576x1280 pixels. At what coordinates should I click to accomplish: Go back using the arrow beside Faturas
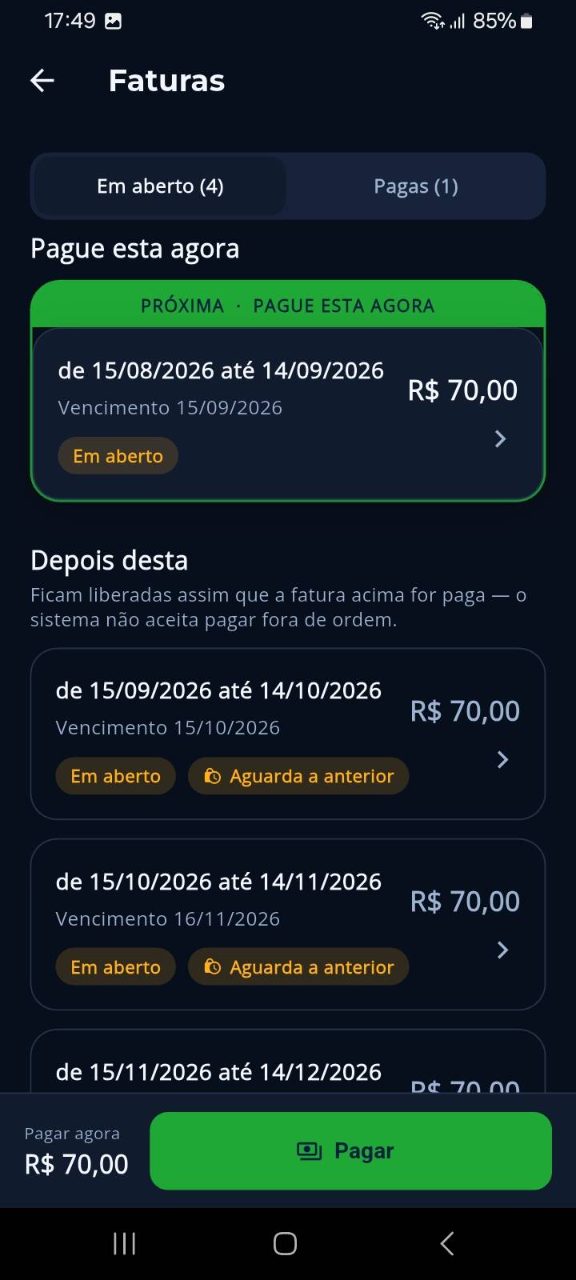tap(42, 81)
